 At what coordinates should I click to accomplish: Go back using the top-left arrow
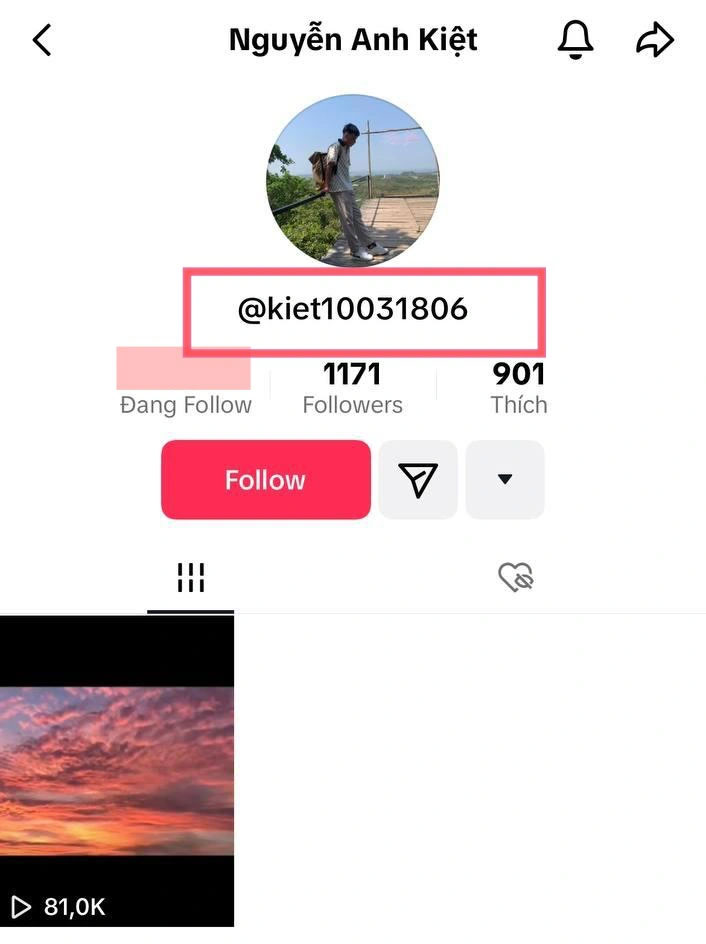42,41
